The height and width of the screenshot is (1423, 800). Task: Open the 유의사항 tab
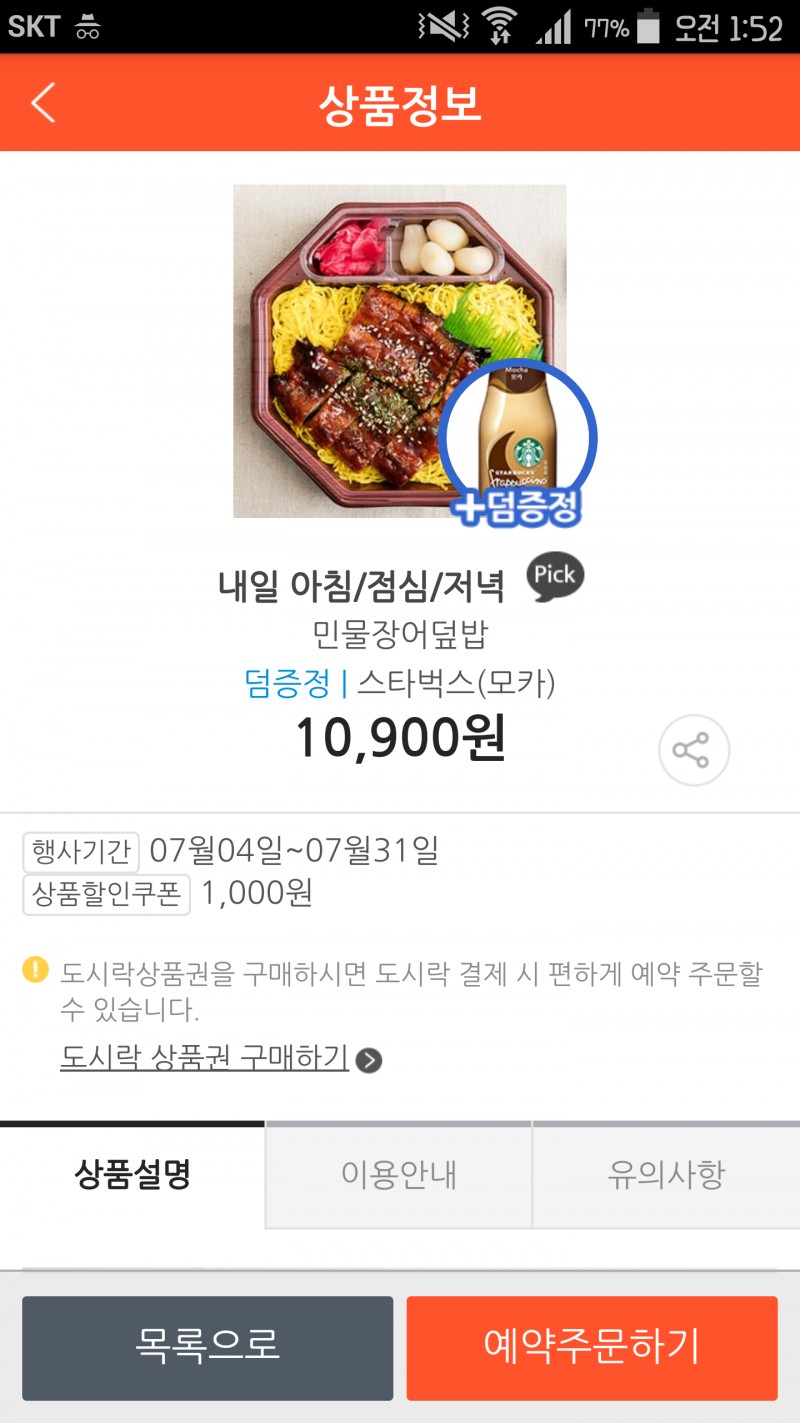tap(666, 1174)
